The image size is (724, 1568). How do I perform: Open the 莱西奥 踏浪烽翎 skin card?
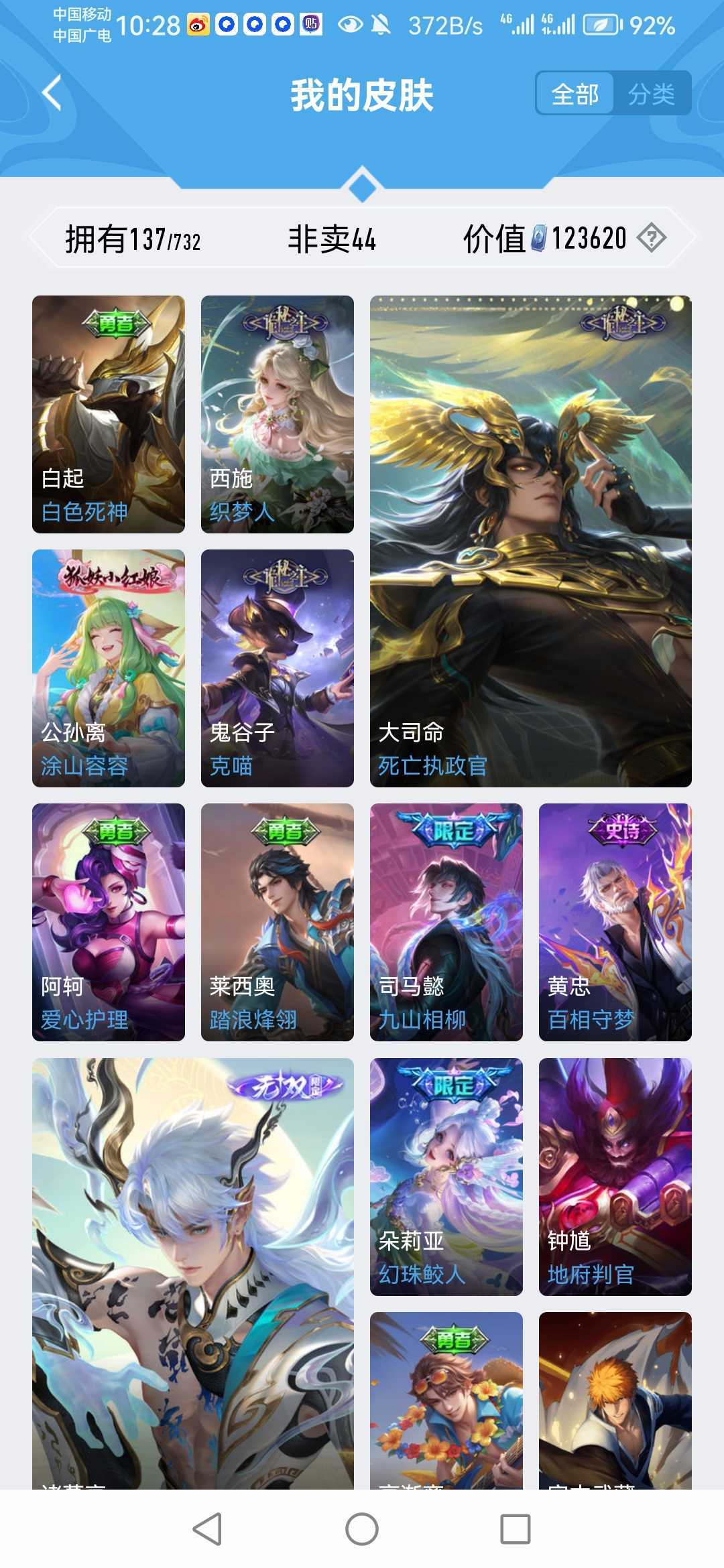click(x=278, y=922)
